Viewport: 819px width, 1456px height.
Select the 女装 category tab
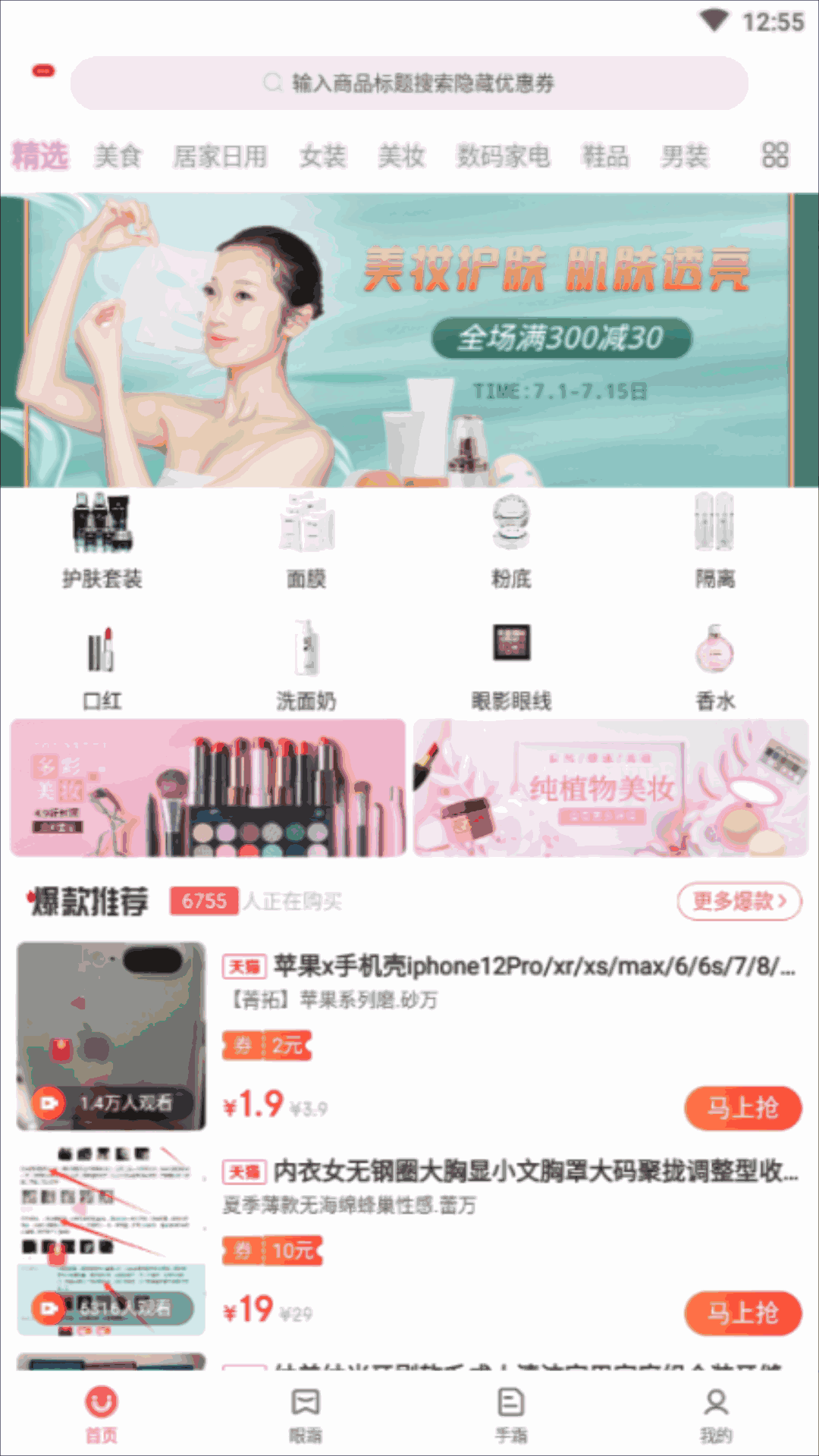(x=323, y=156)
